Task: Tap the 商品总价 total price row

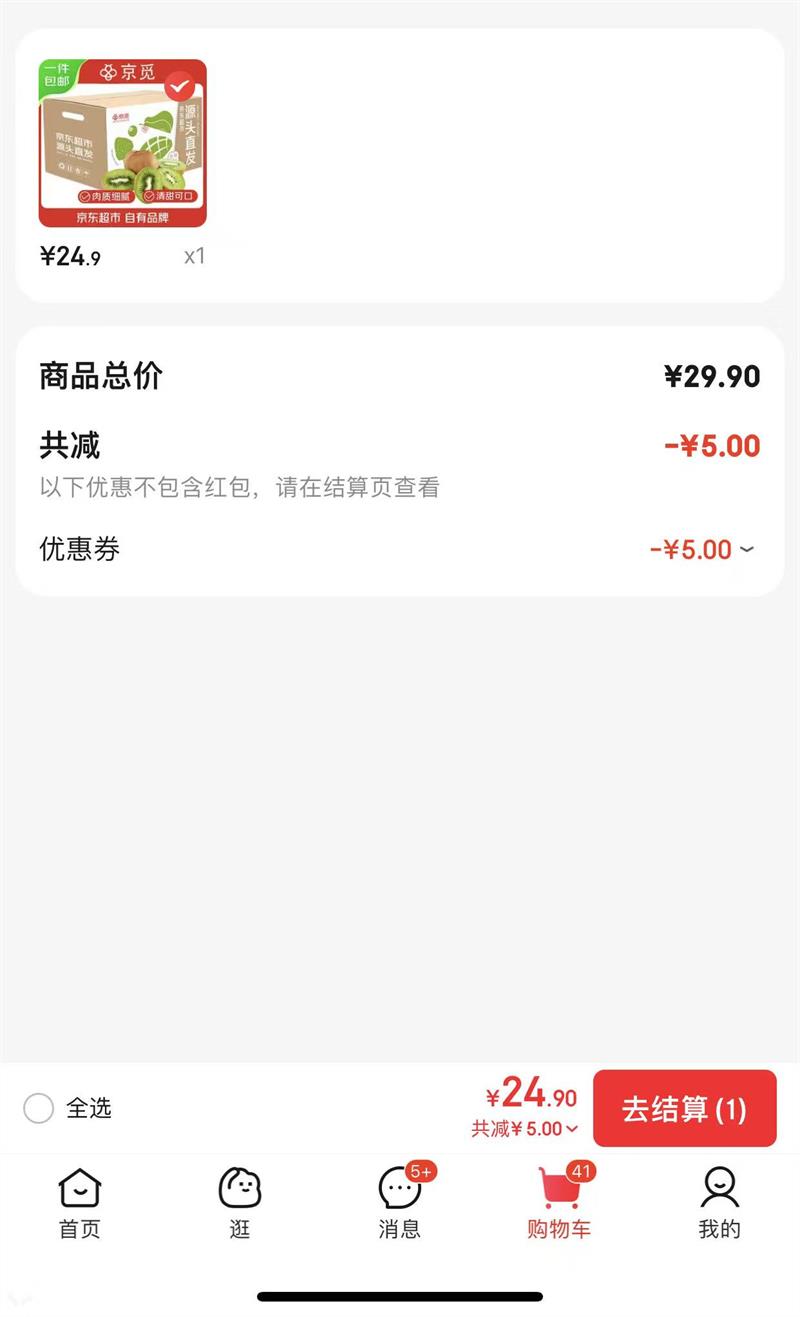Action: tap(400, 375)
